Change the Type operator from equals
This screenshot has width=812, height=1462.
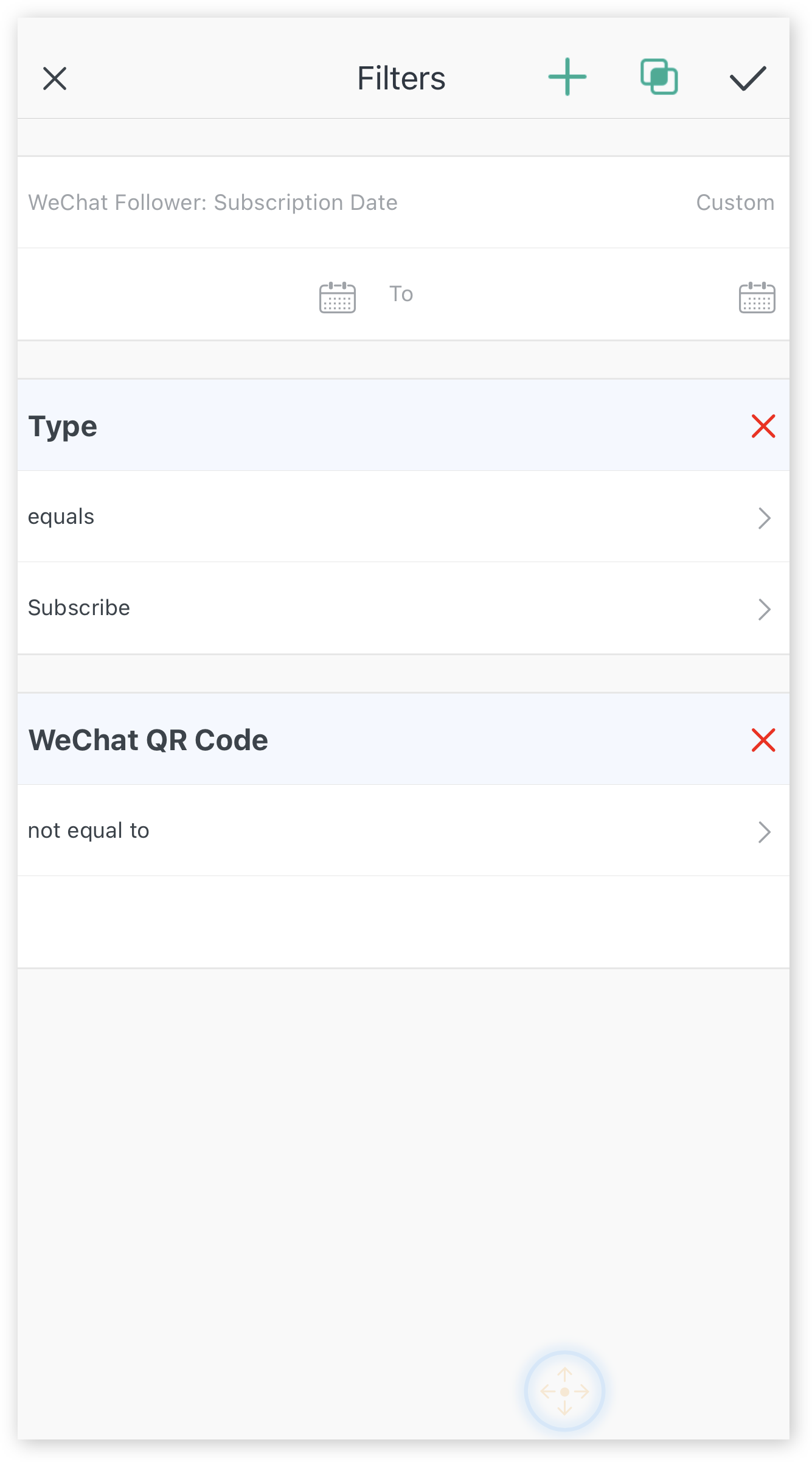pos(403,517)
